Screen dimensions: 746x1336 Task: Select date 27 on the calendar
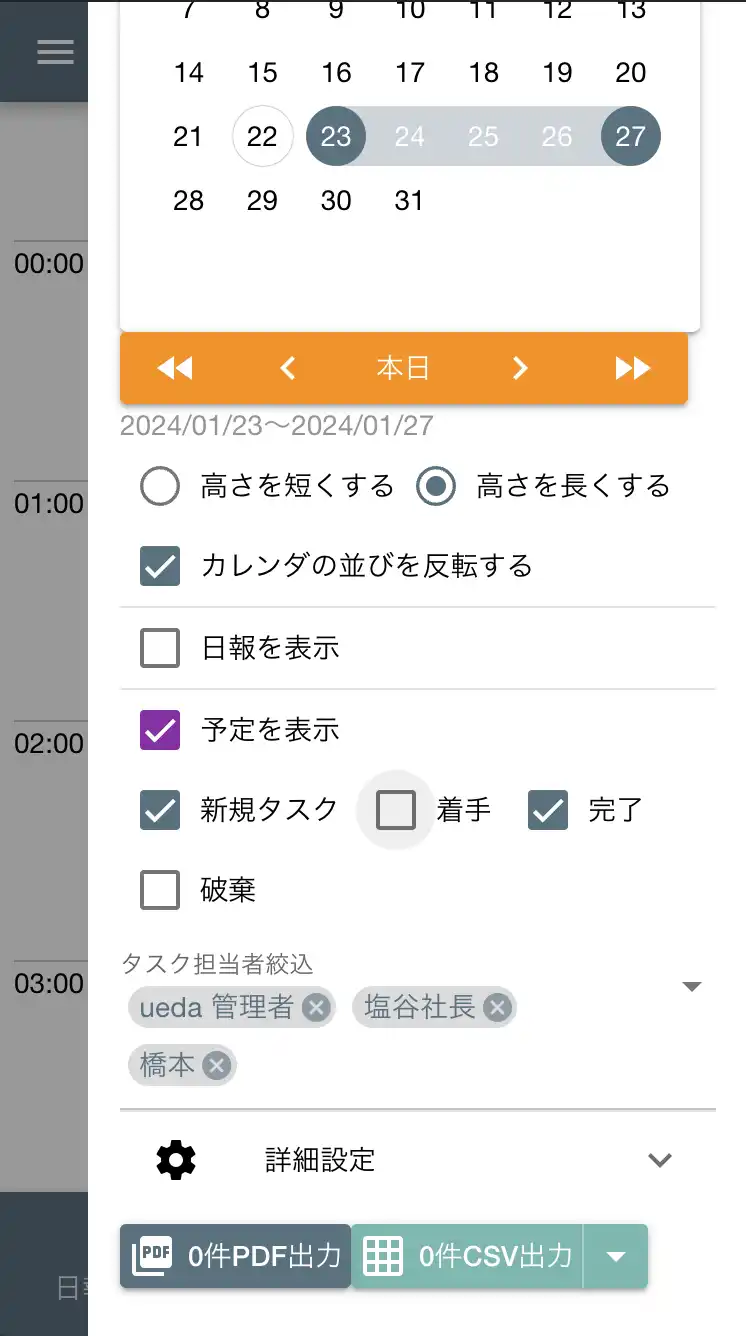630,137
